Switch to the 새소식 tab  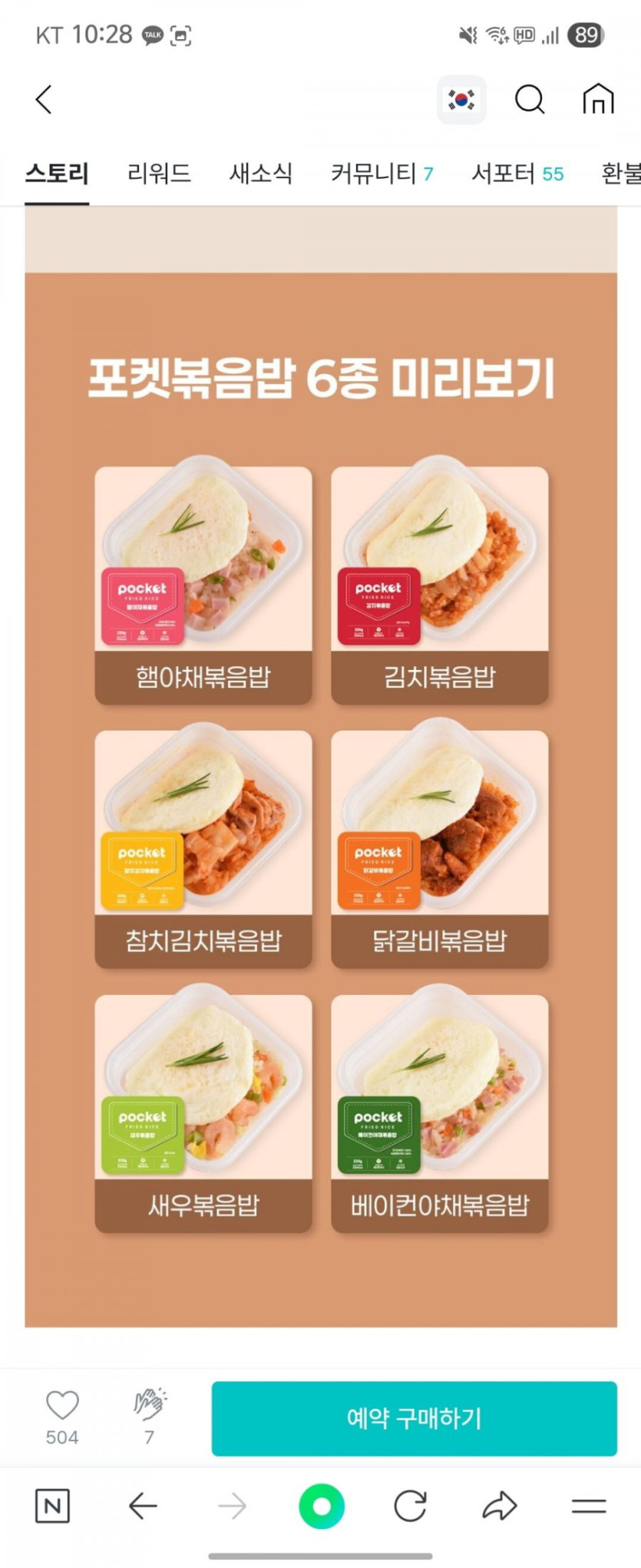coord(261,174)
